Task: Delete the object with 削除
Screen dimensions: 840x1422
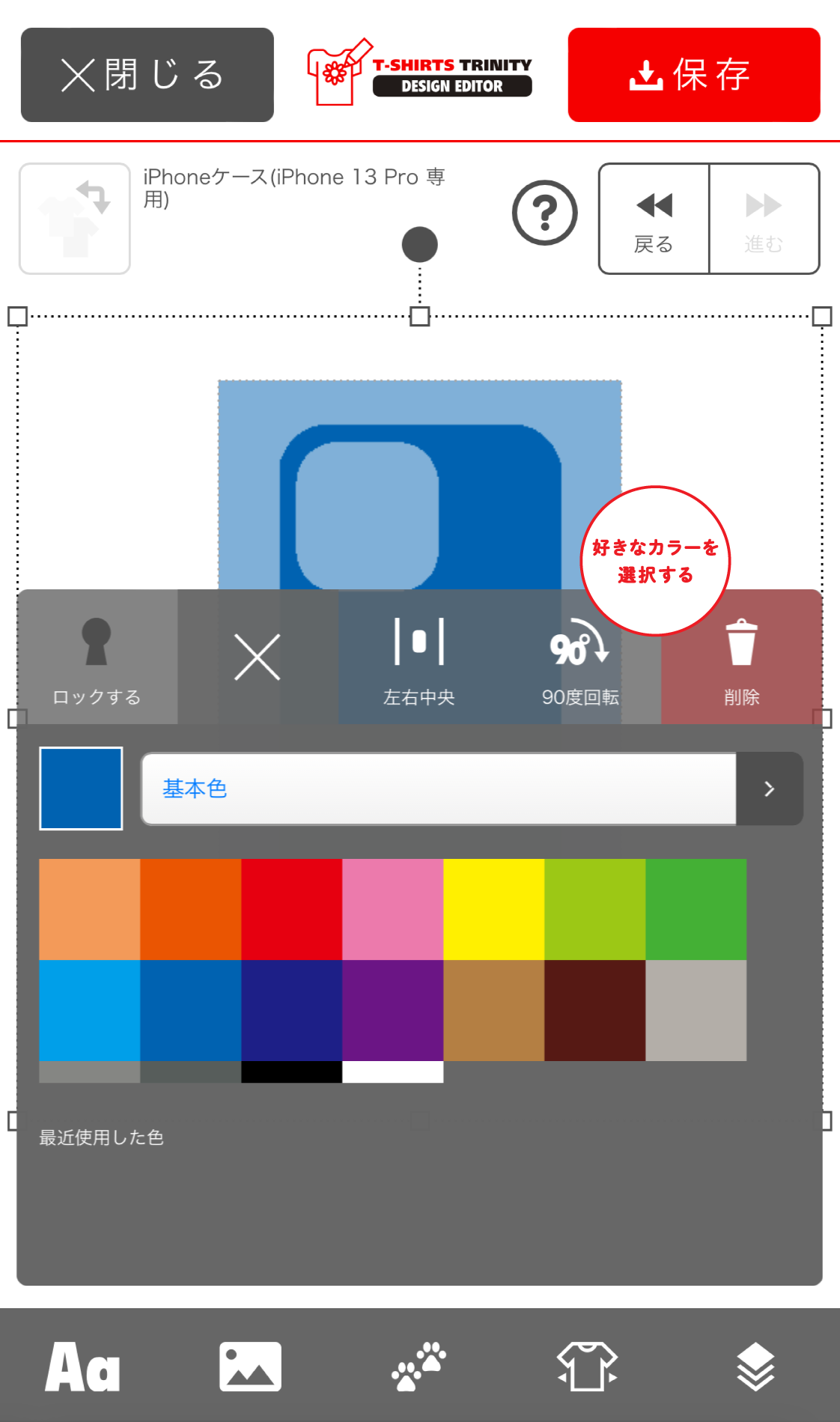Action: click(x=741, y=657)
